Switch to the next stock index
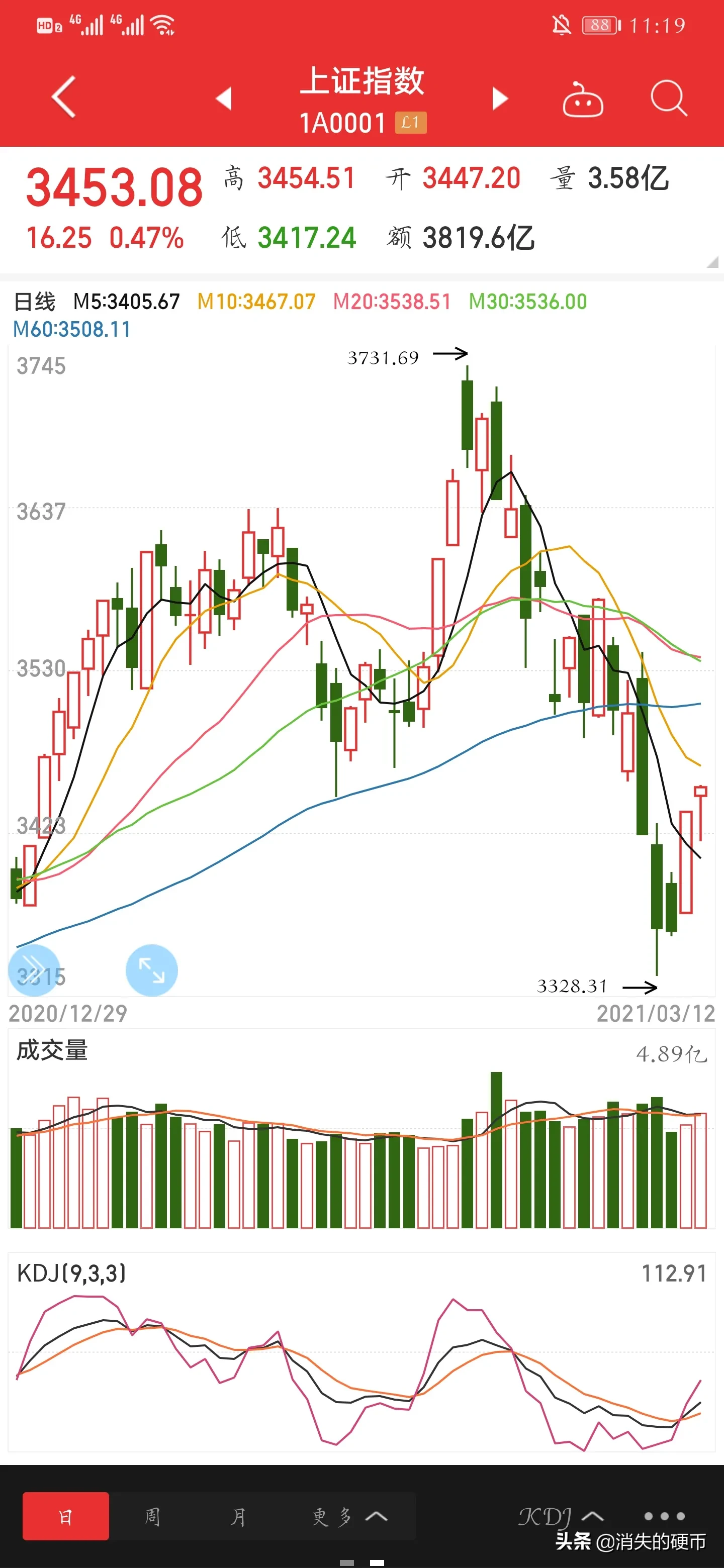The height and width of the screenshot is (1568, 724). tap(500, 99)
